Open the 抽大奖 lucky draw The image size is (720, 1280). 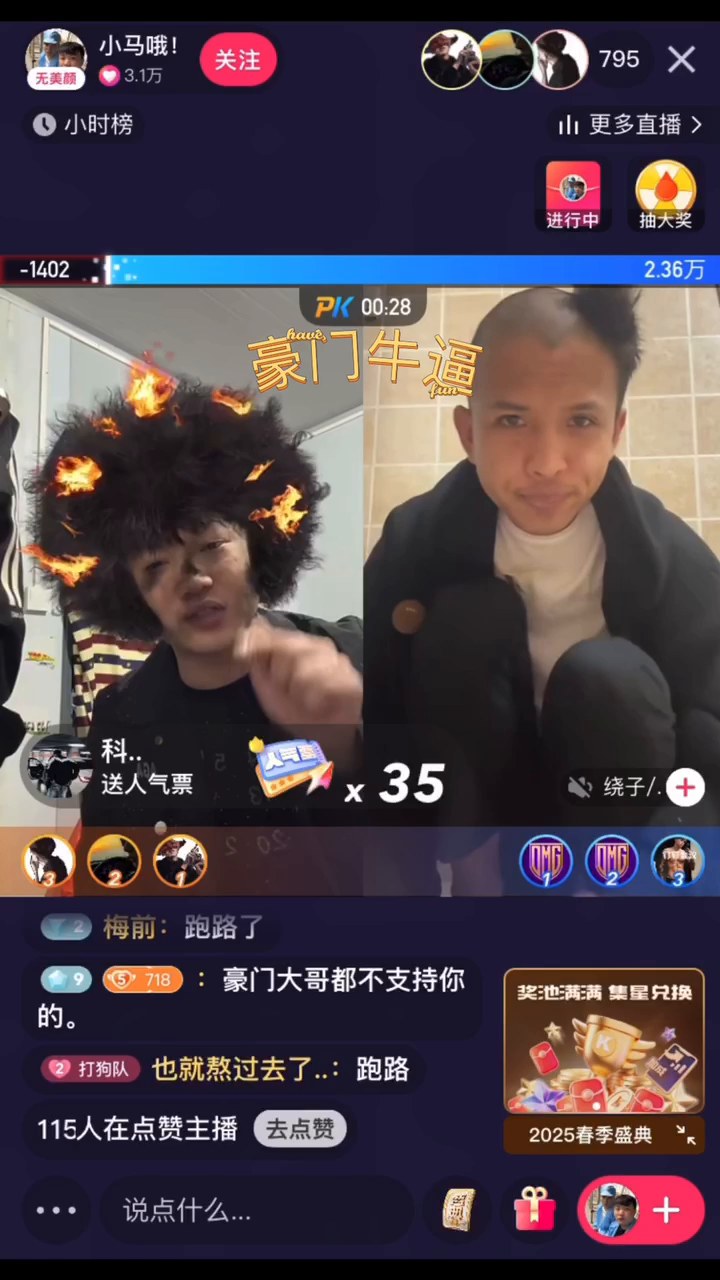click(665, 196)
